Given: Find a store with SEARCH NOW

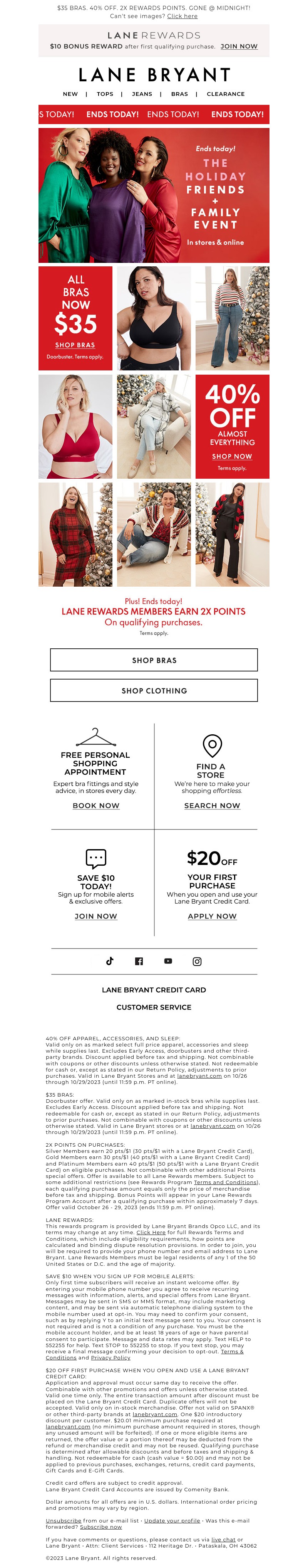Looking at the screenshot, I should tap(212, 806).
